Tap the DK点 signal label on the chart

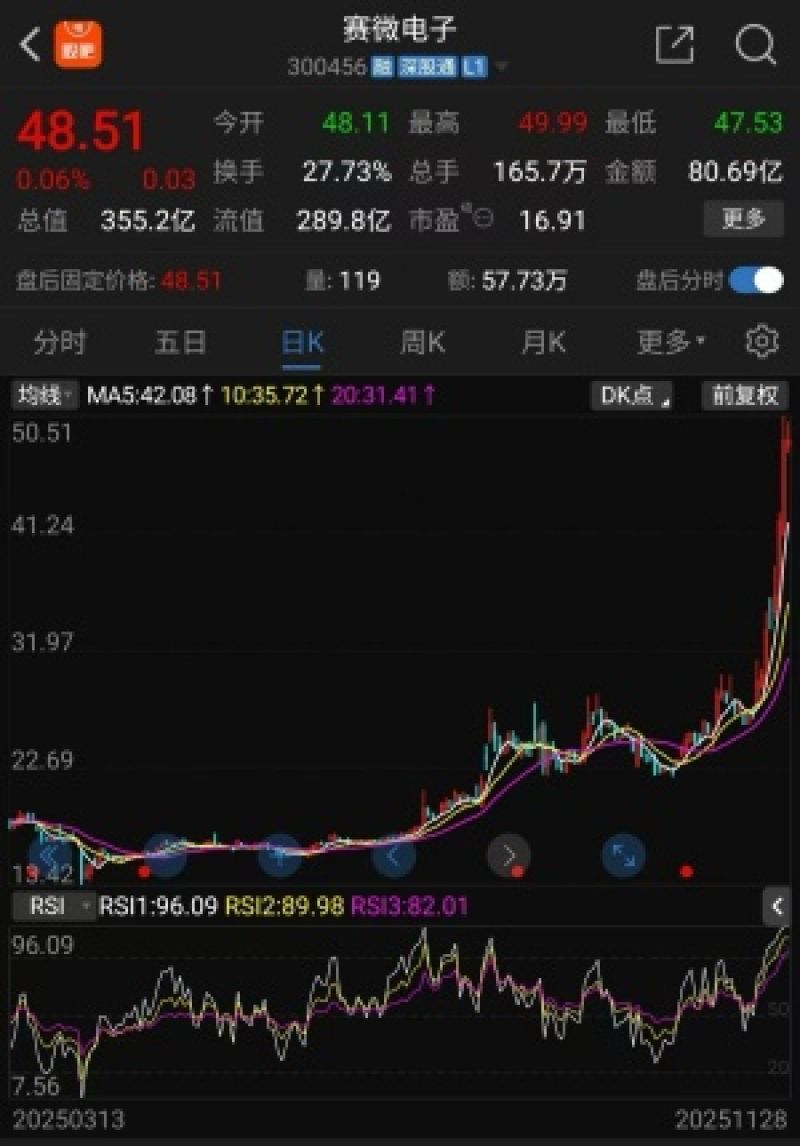(x=629, y=396)
